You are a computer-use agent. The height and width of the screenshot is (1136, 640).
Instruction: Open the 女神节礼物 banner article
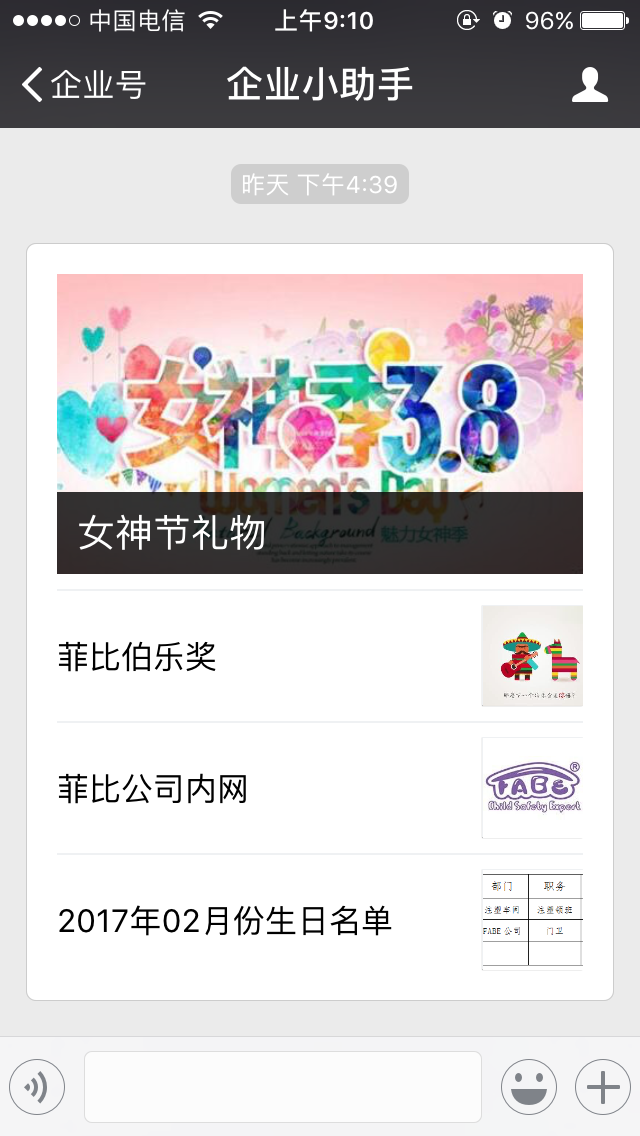pyautogui.click(x=320, y=424)
